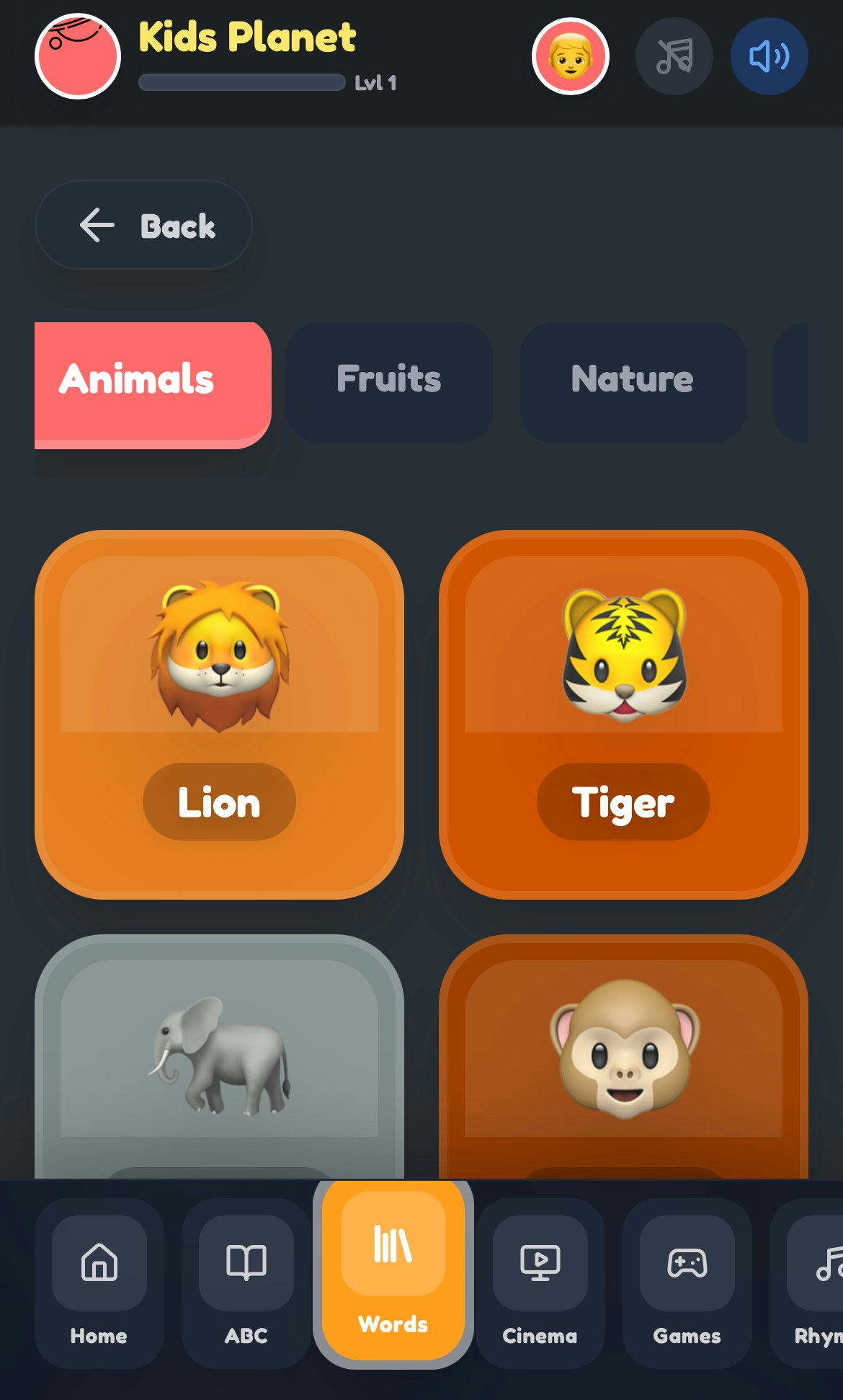
Task: Go back using the Back button
Action: tap(144, 226)
